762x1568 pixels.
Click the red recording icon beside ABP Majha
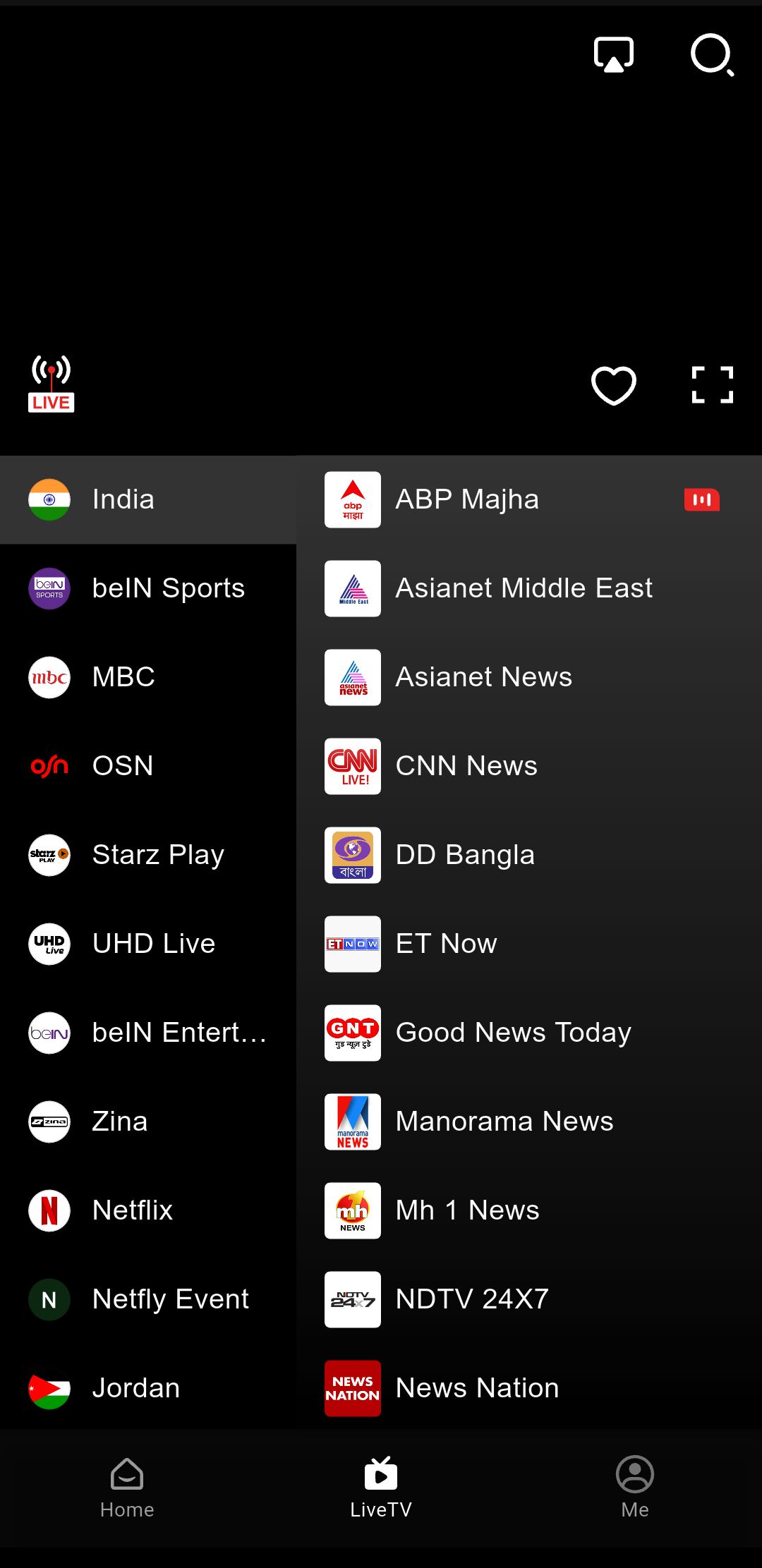(702, 499)
